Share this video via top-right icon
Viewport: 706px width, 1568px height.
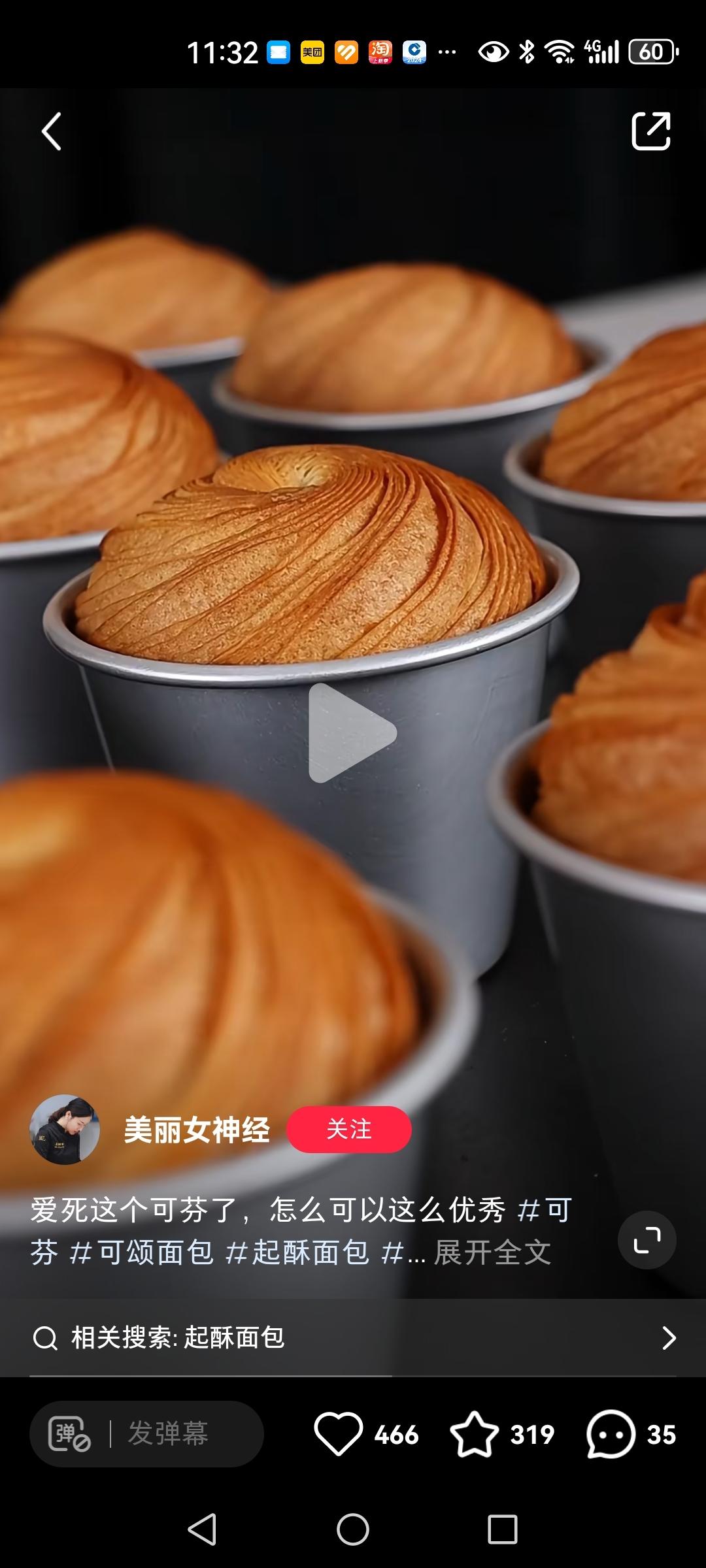tap(650, 131)
